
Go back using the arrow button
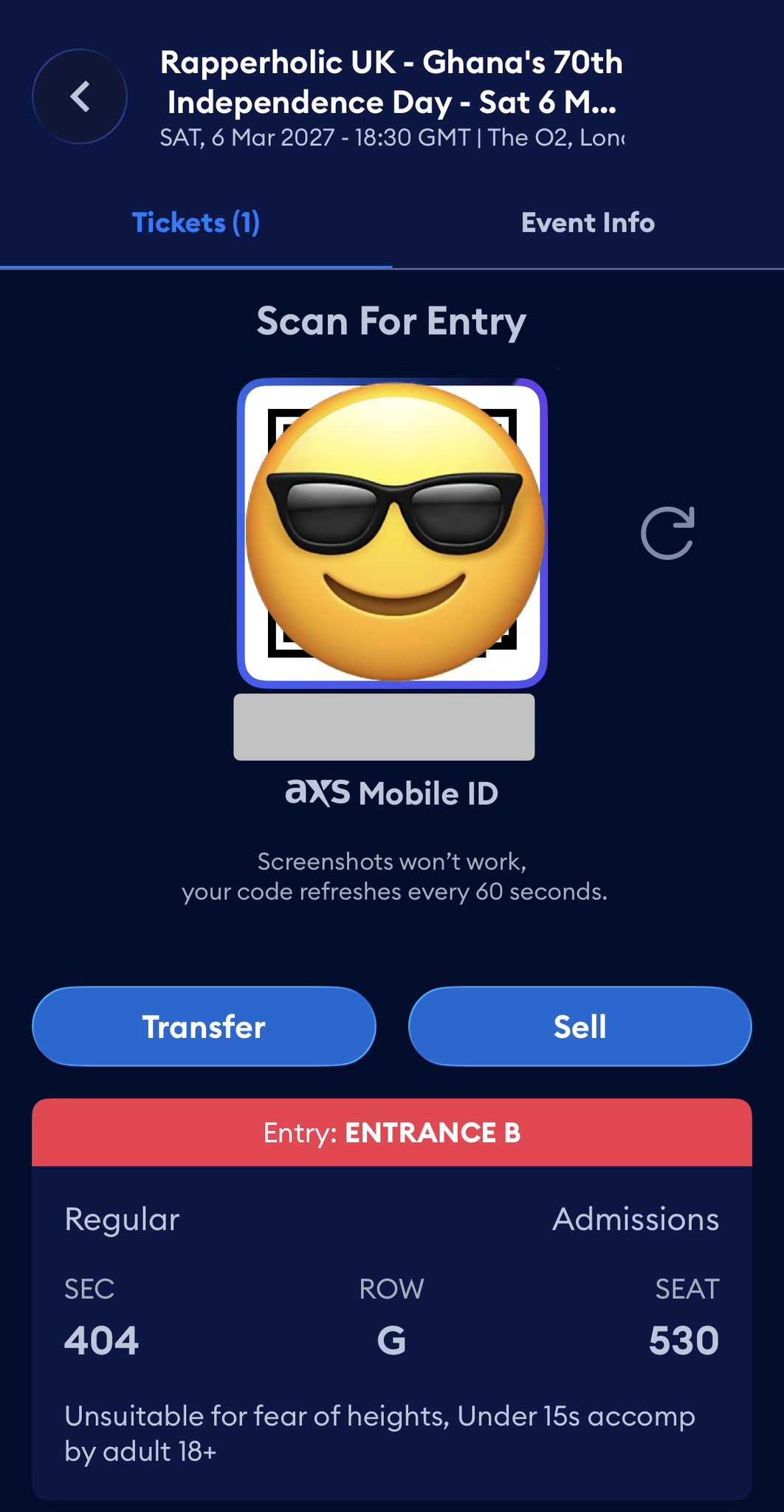(80, 97)
